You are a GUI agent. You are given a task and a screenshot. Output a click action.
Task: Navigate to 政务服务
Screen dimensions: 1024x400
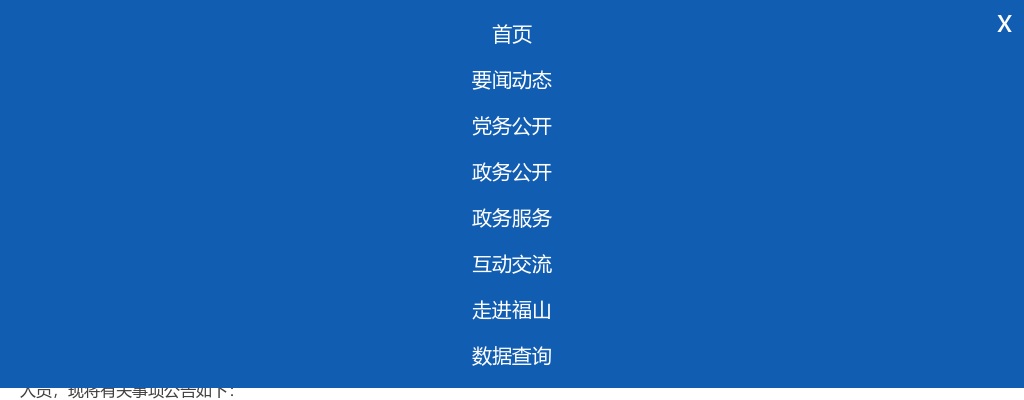512,219
